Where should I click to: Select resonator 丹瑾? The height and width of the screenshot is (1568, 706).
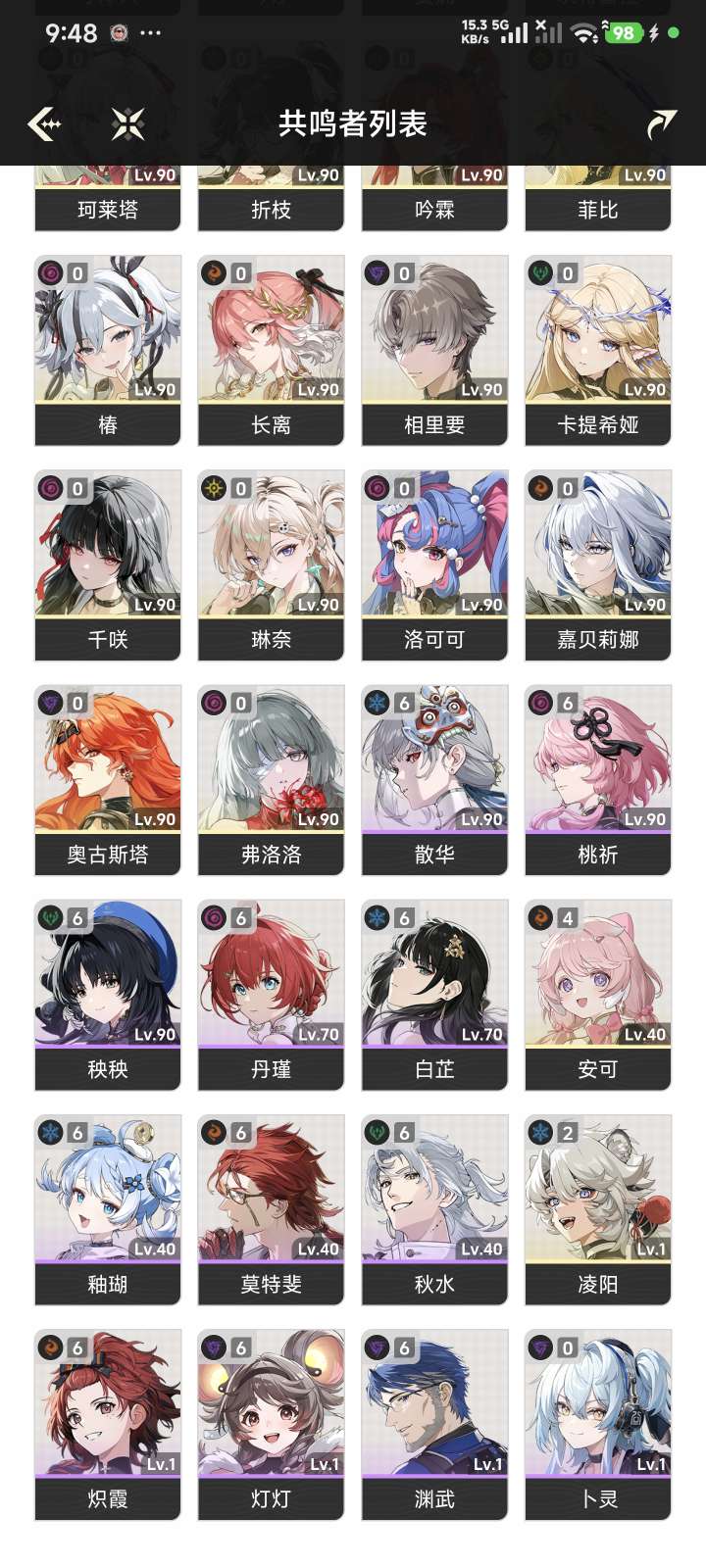click(271, 994)
